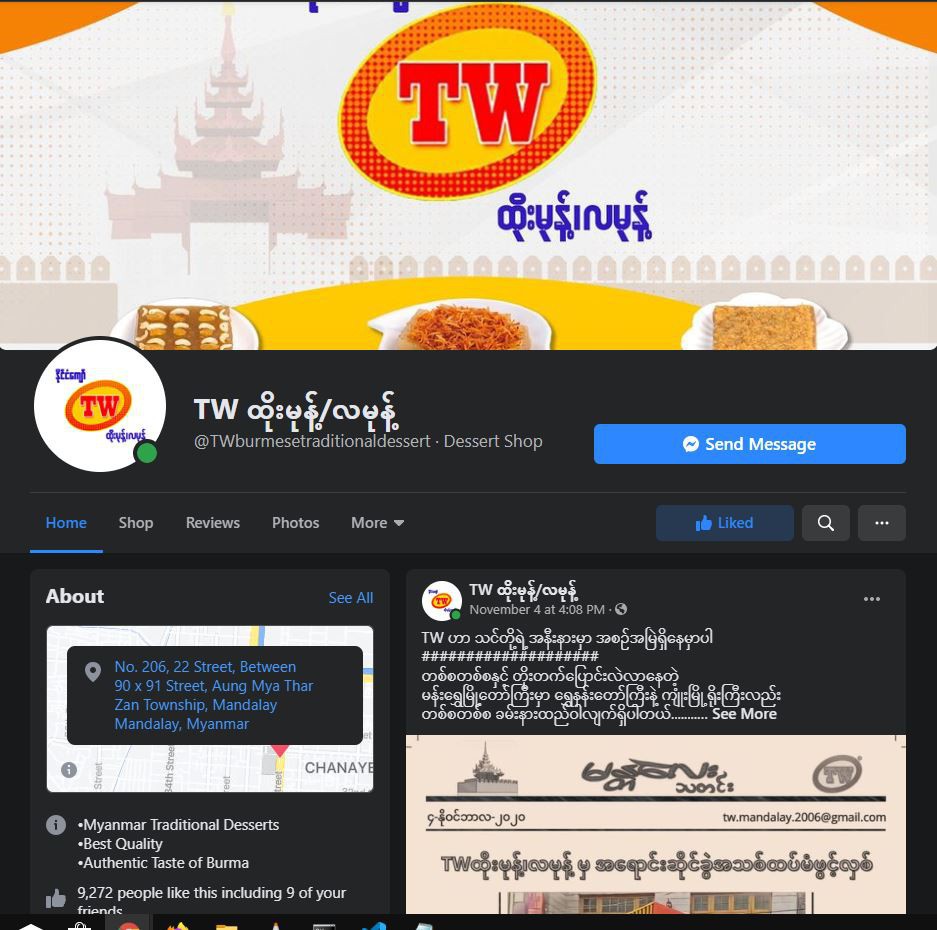Open the post's attached news image
Viewport: 937px width, 930px height.
pos(655,823)
